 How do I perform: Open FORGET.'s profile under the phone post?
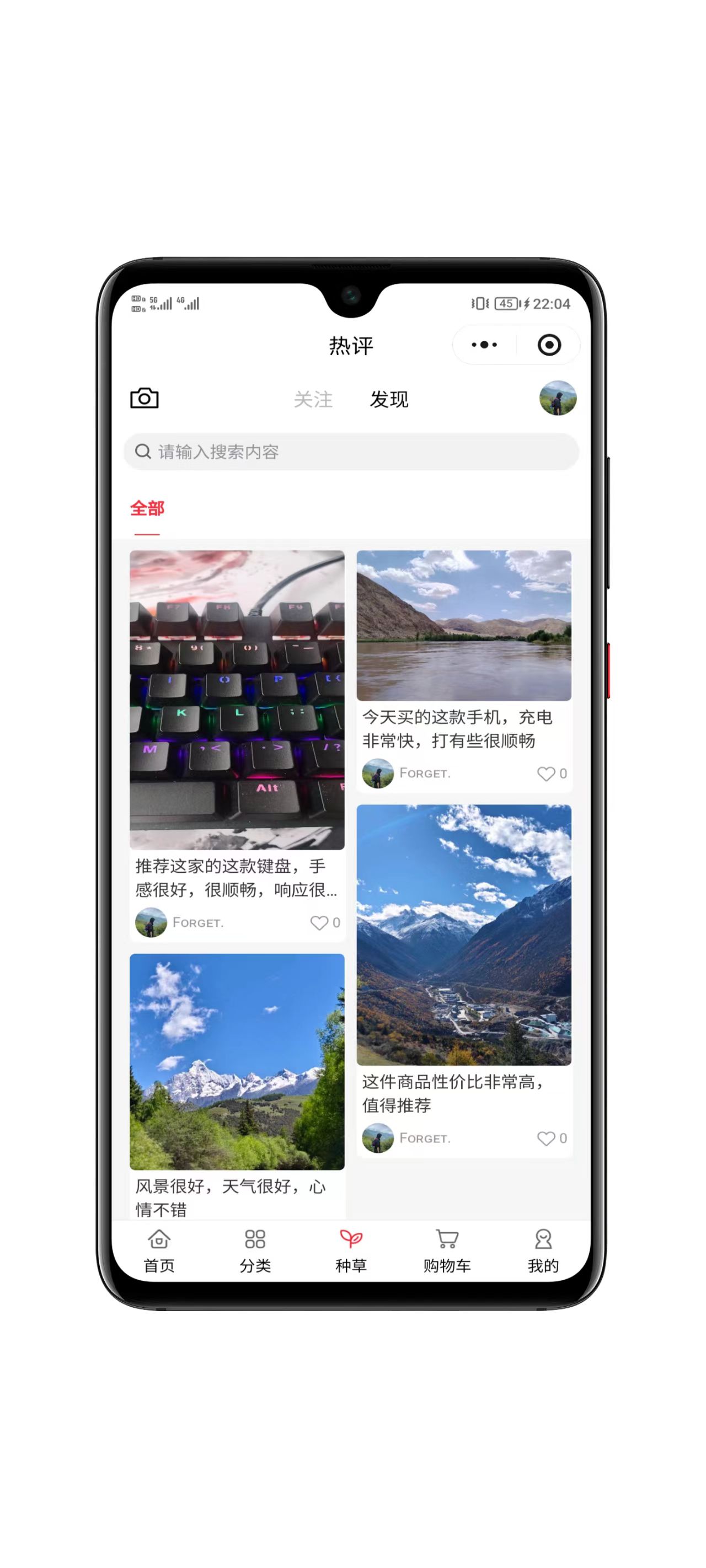point(378,774)
